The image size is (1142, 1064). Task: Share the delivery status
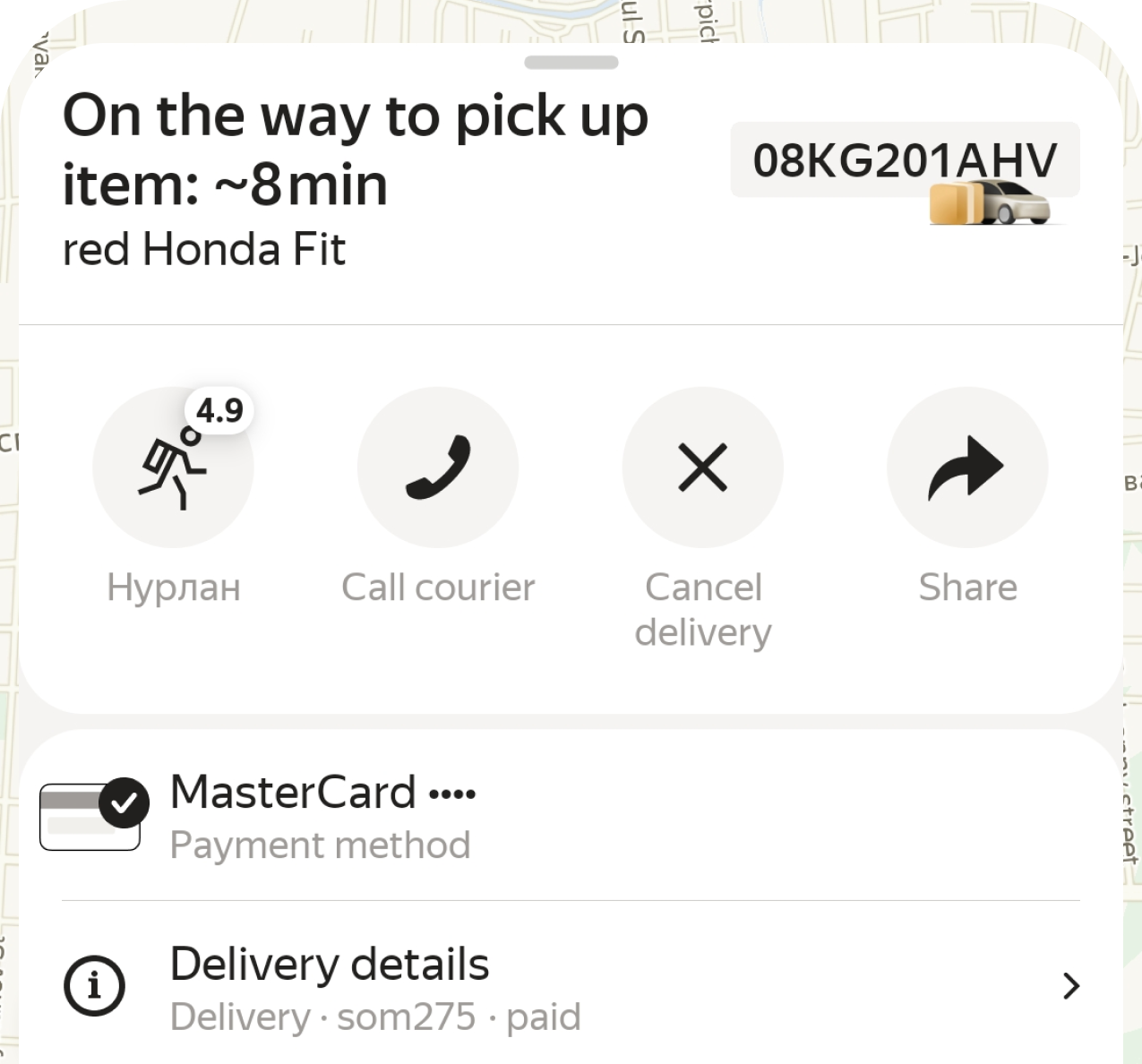click(x=967, y=467)
